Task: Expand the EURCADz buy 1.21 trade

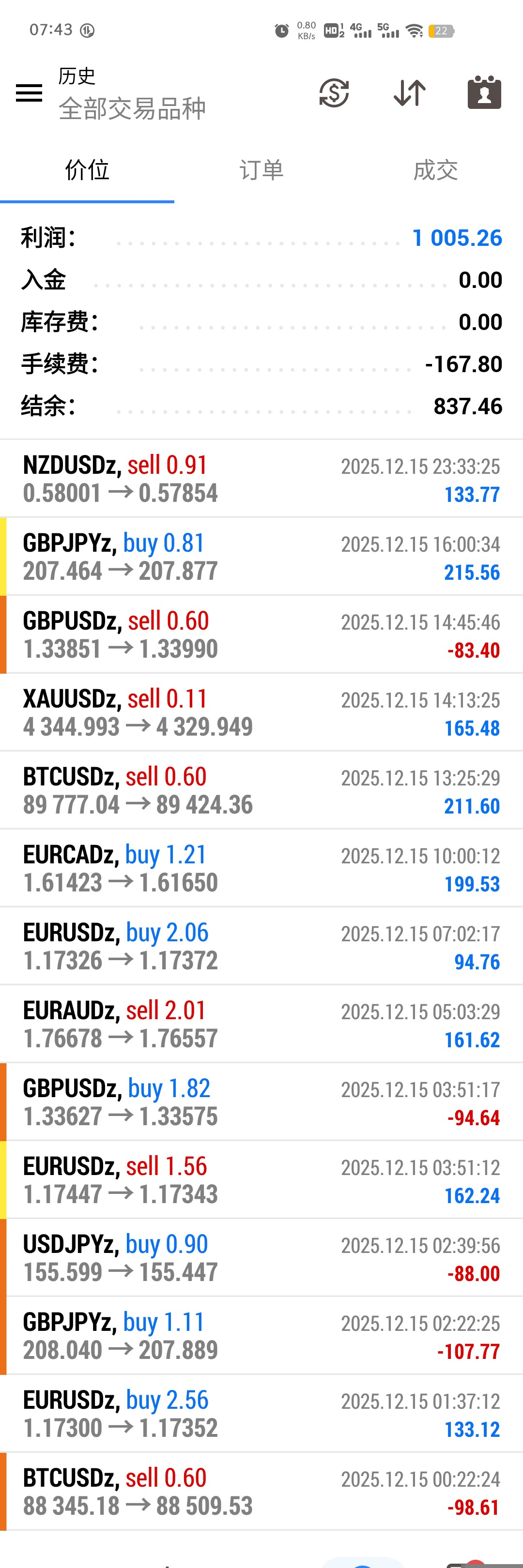Action: click(261, 869)
